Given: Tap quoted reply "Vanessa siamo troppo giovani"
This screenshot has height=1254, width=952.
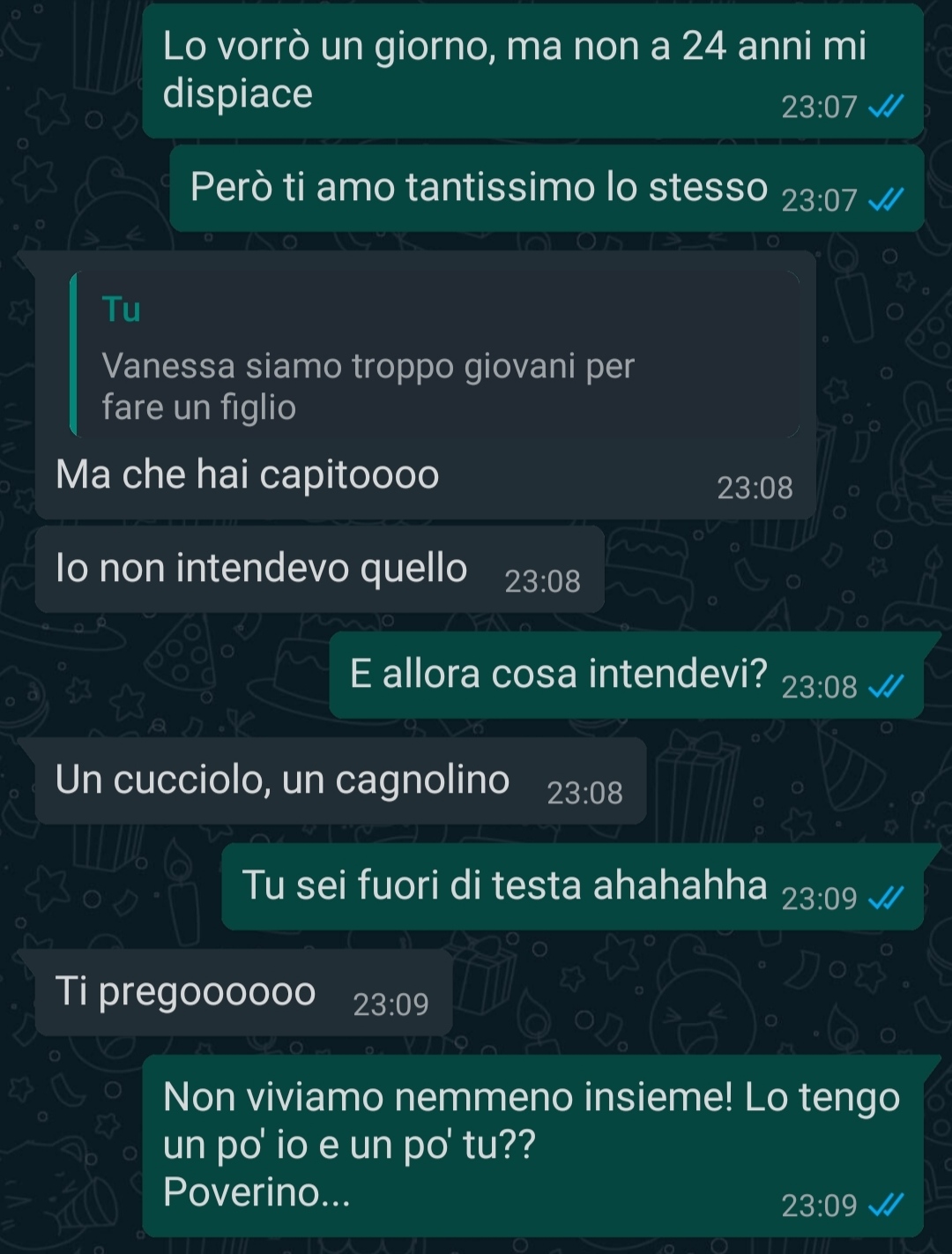Looking at the screenshot, I should coord(432,356).
